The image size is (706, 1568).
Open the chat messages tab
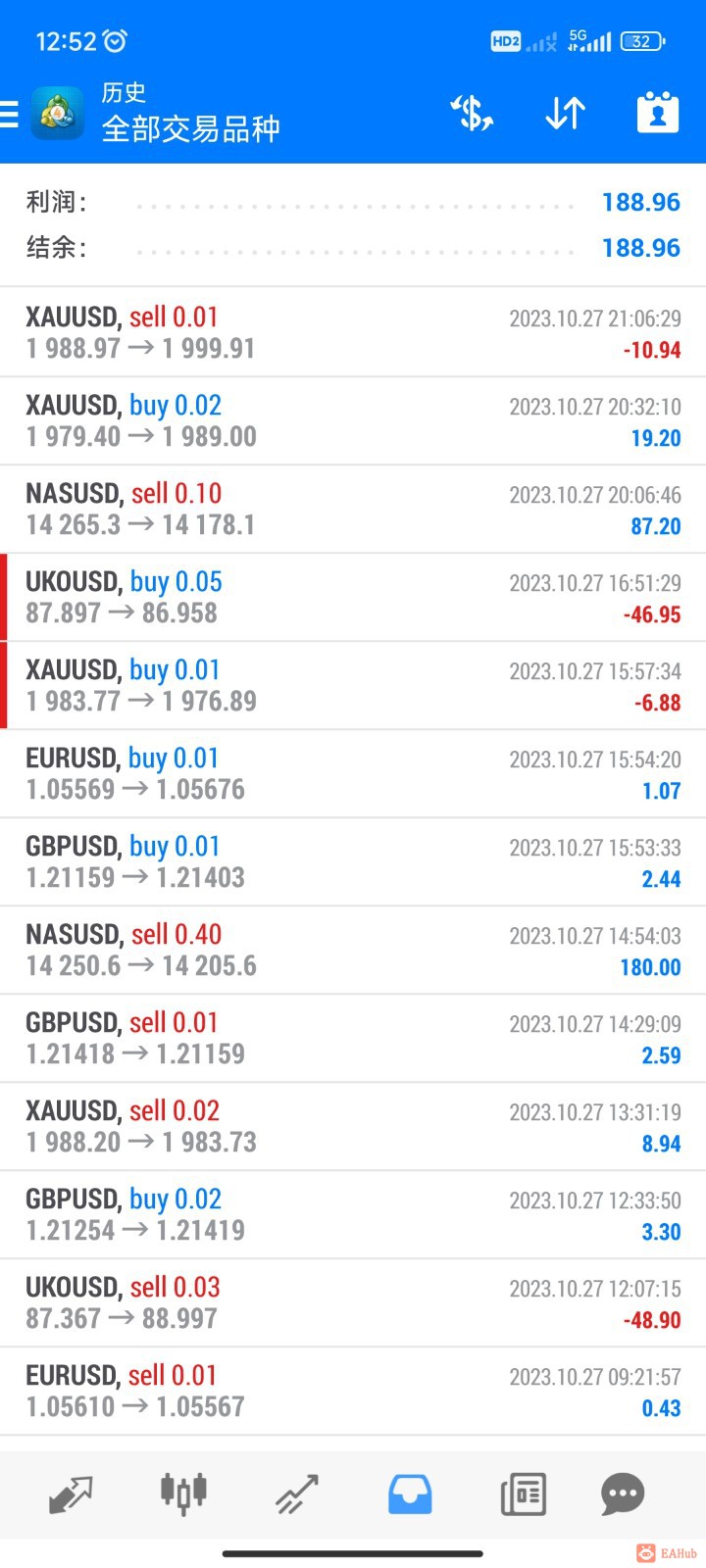623,1494
